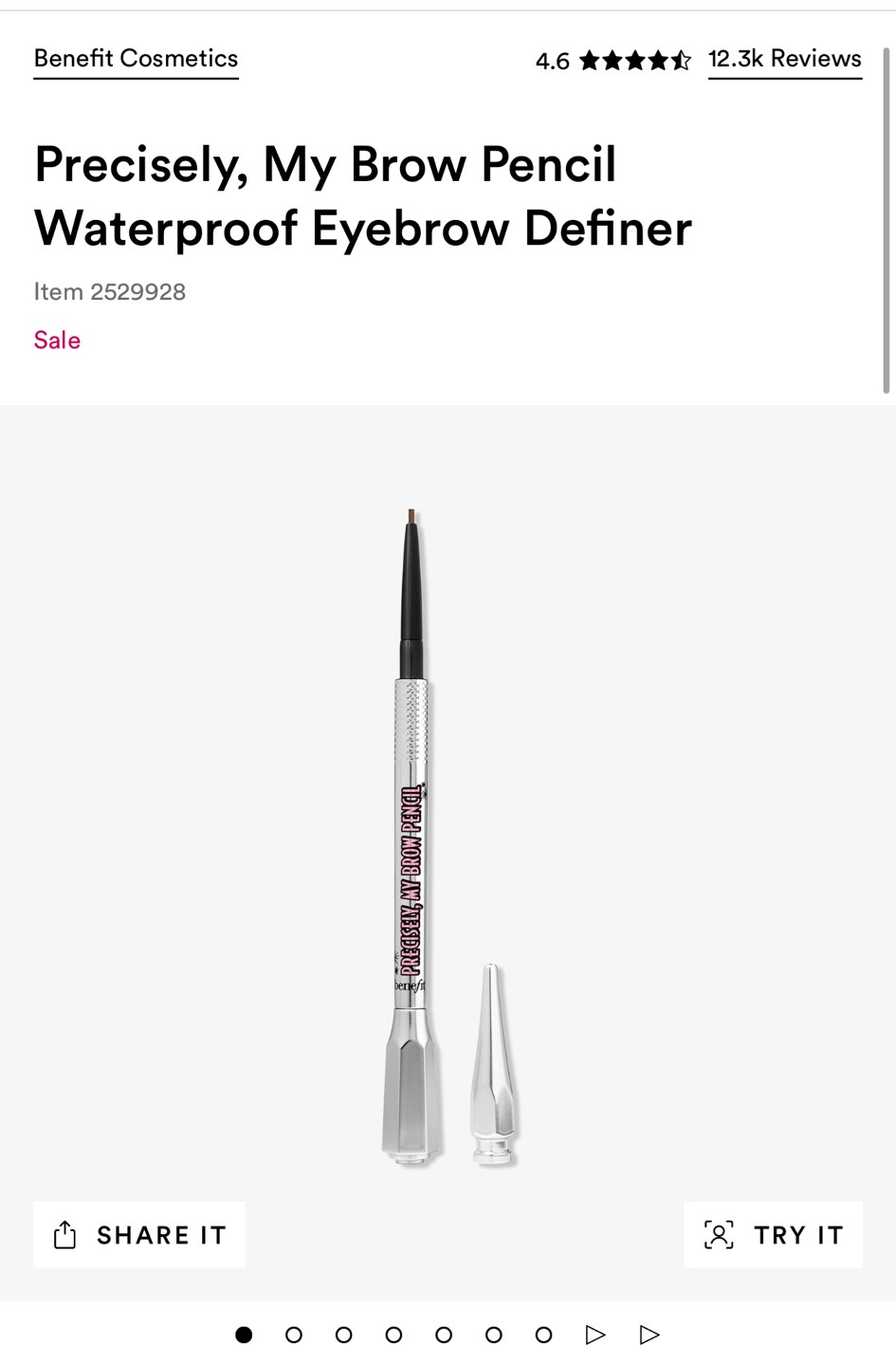Open the 12.3k Reviews section
The height and width of the screenshot is (1345, 896).
(x=784, y=58)
